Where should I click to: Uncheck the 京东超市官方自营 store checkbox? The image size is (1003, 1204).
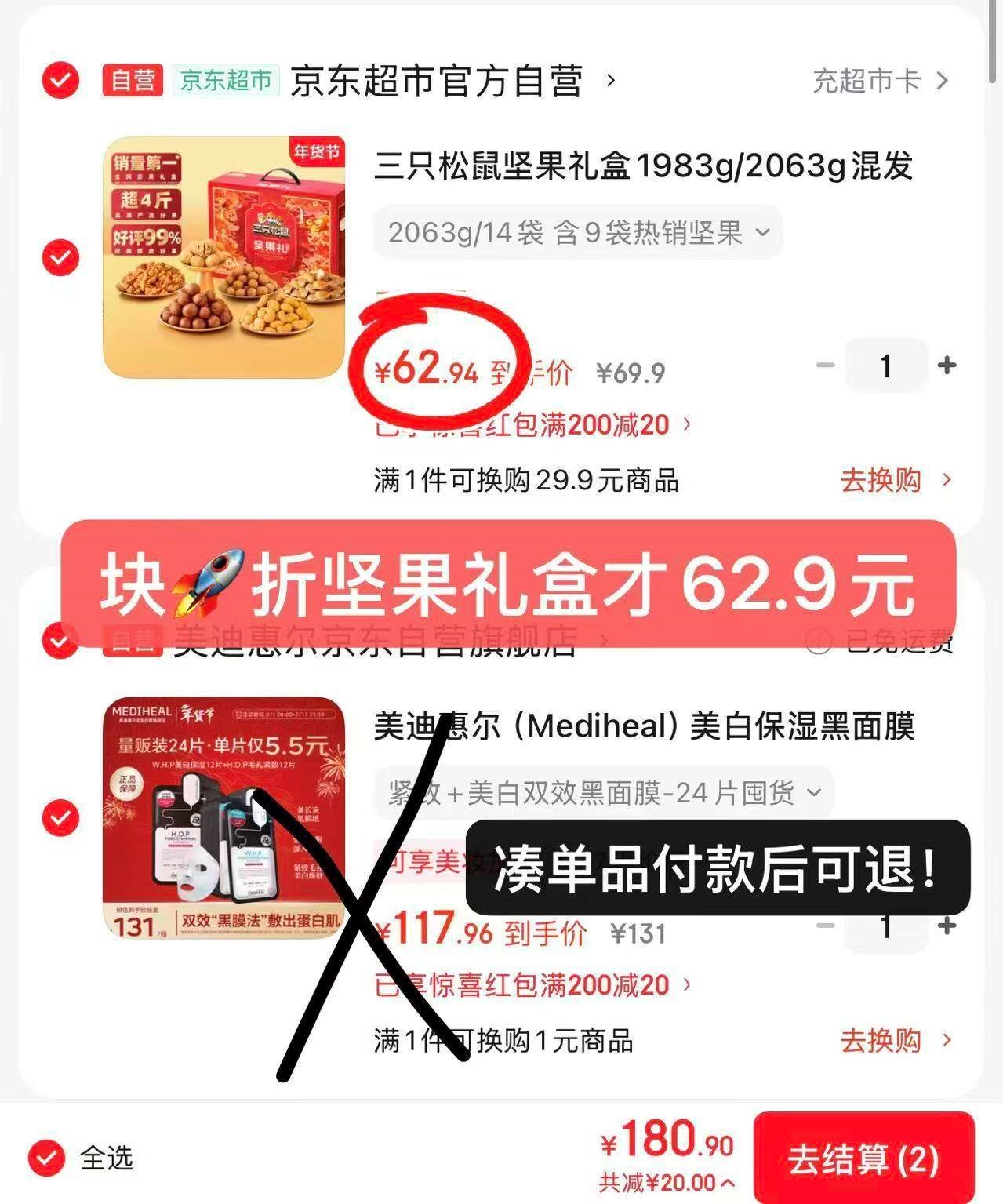[x=60, y=80]
